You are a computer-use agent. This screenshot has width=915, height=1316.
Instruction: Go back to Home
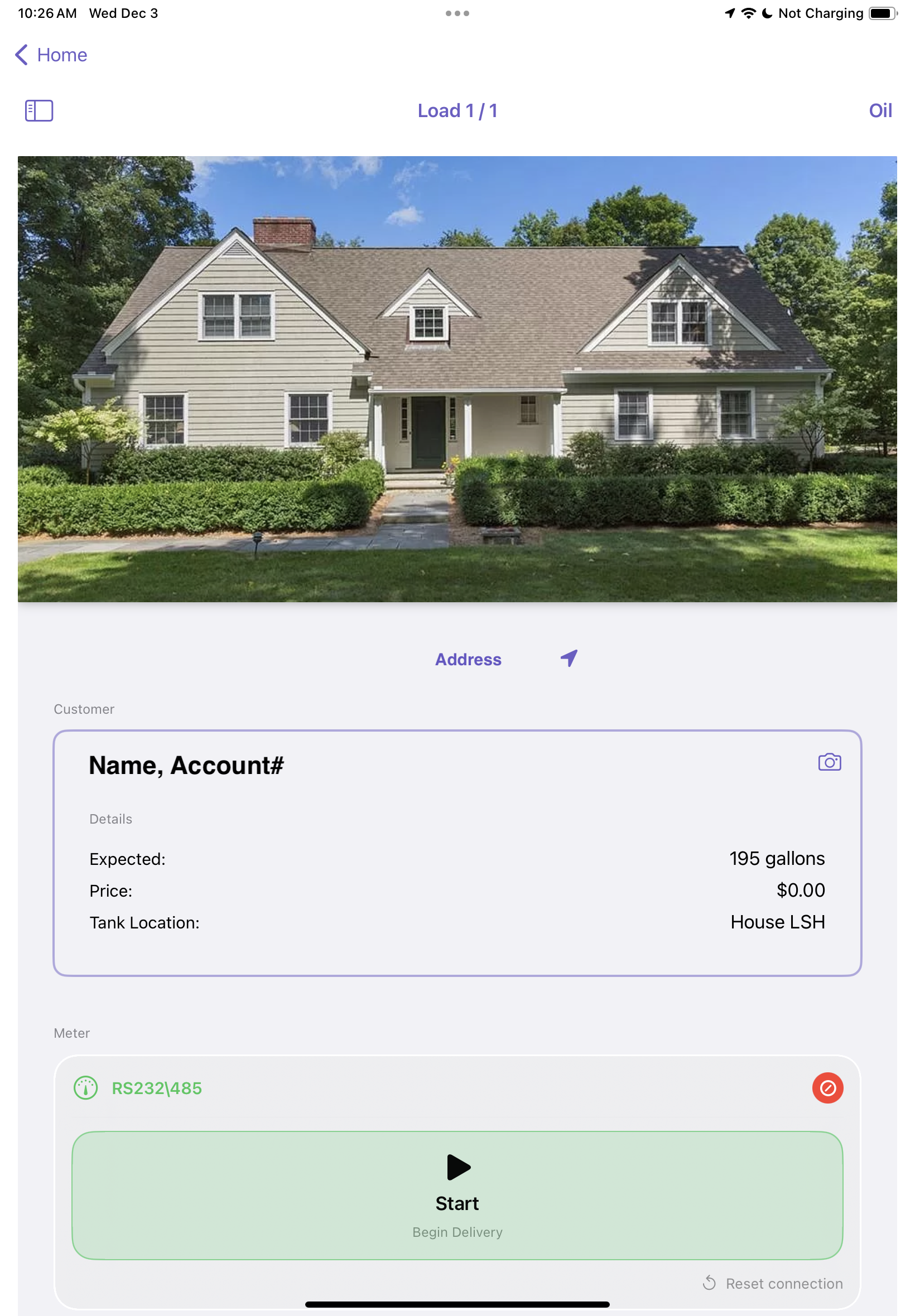(51, 55)
